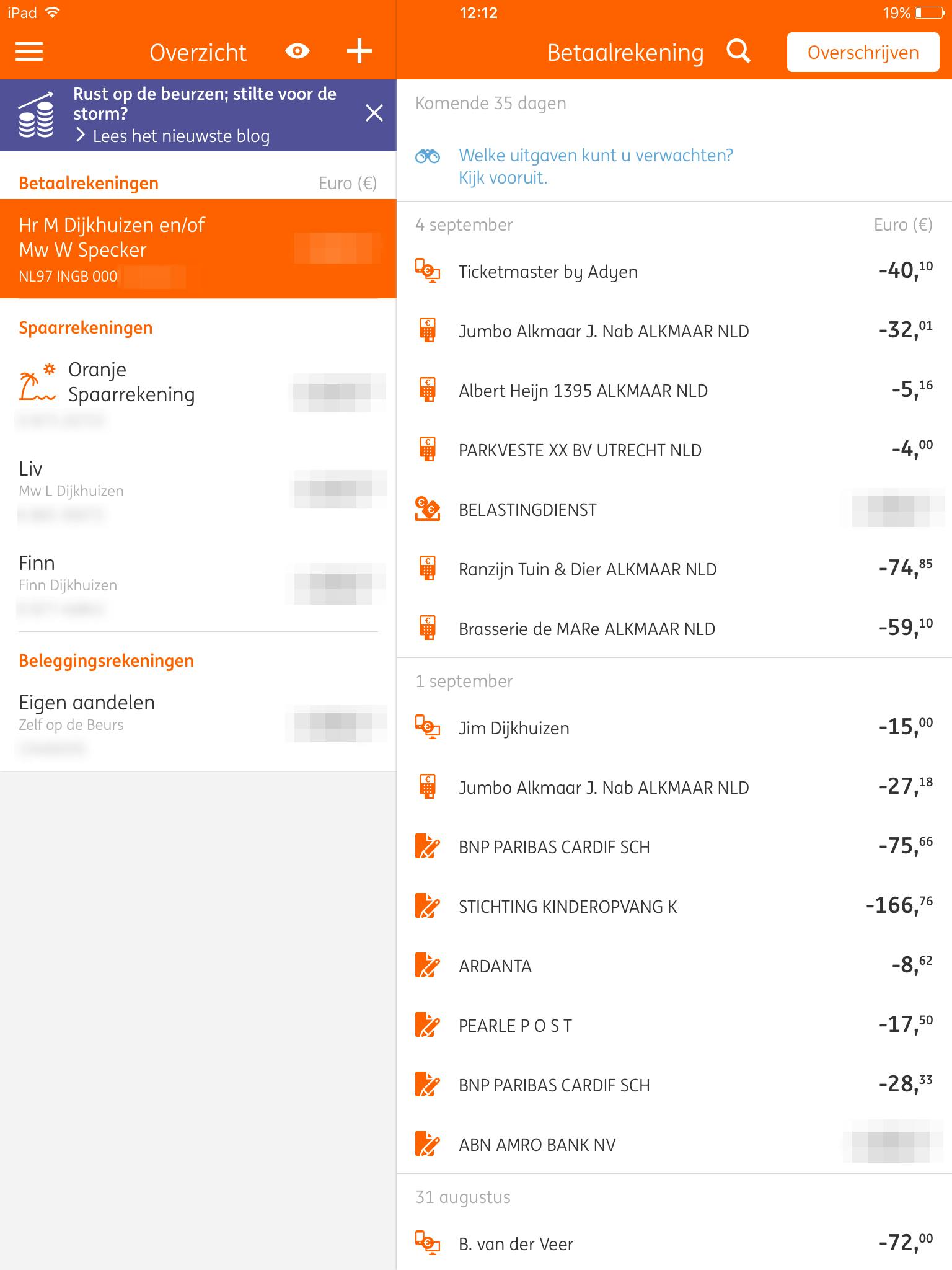
Task: Dismiss the blog banner
Action: (374, 113)
